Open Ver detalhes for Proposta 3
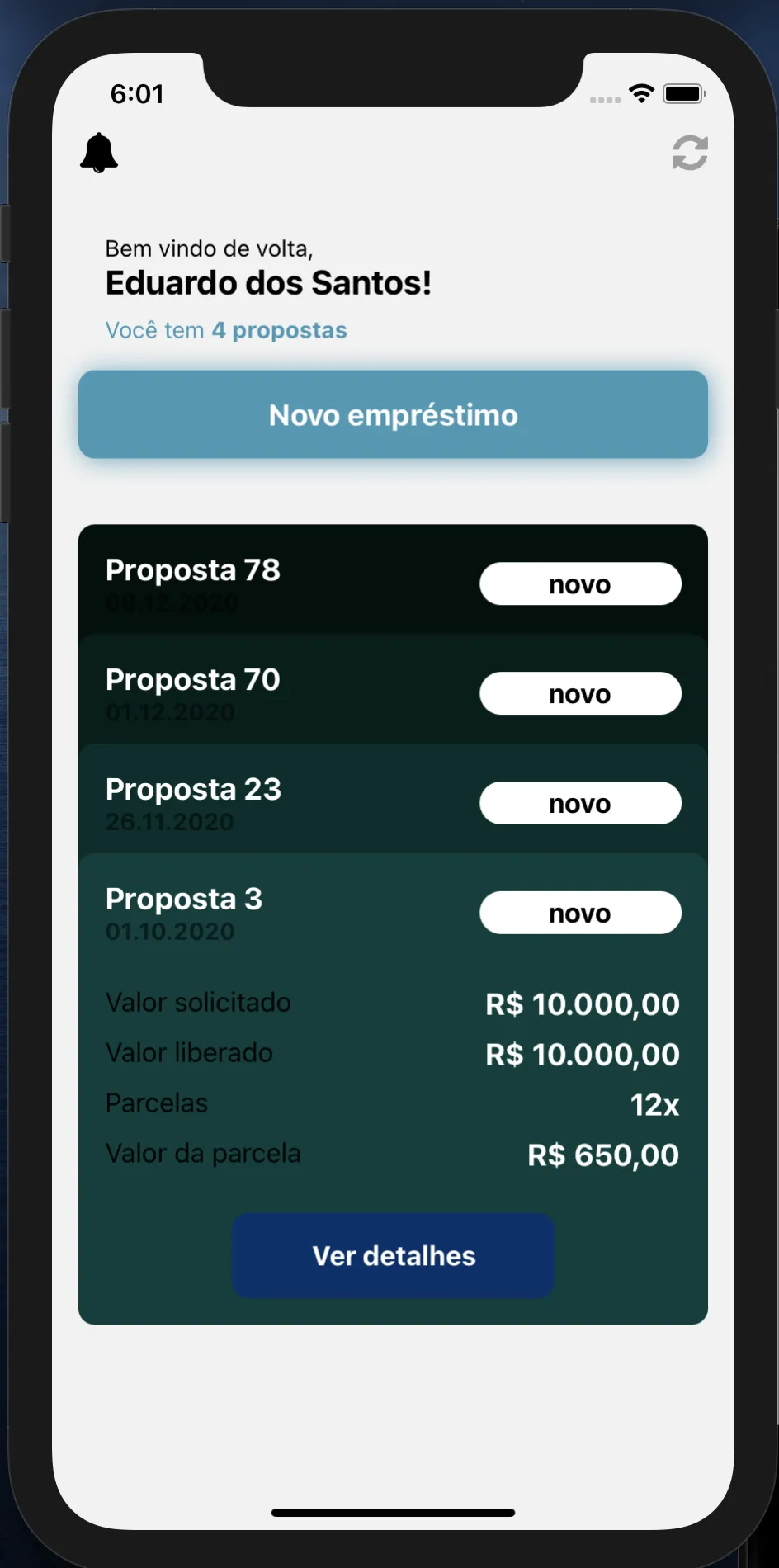 point(393,1255)
